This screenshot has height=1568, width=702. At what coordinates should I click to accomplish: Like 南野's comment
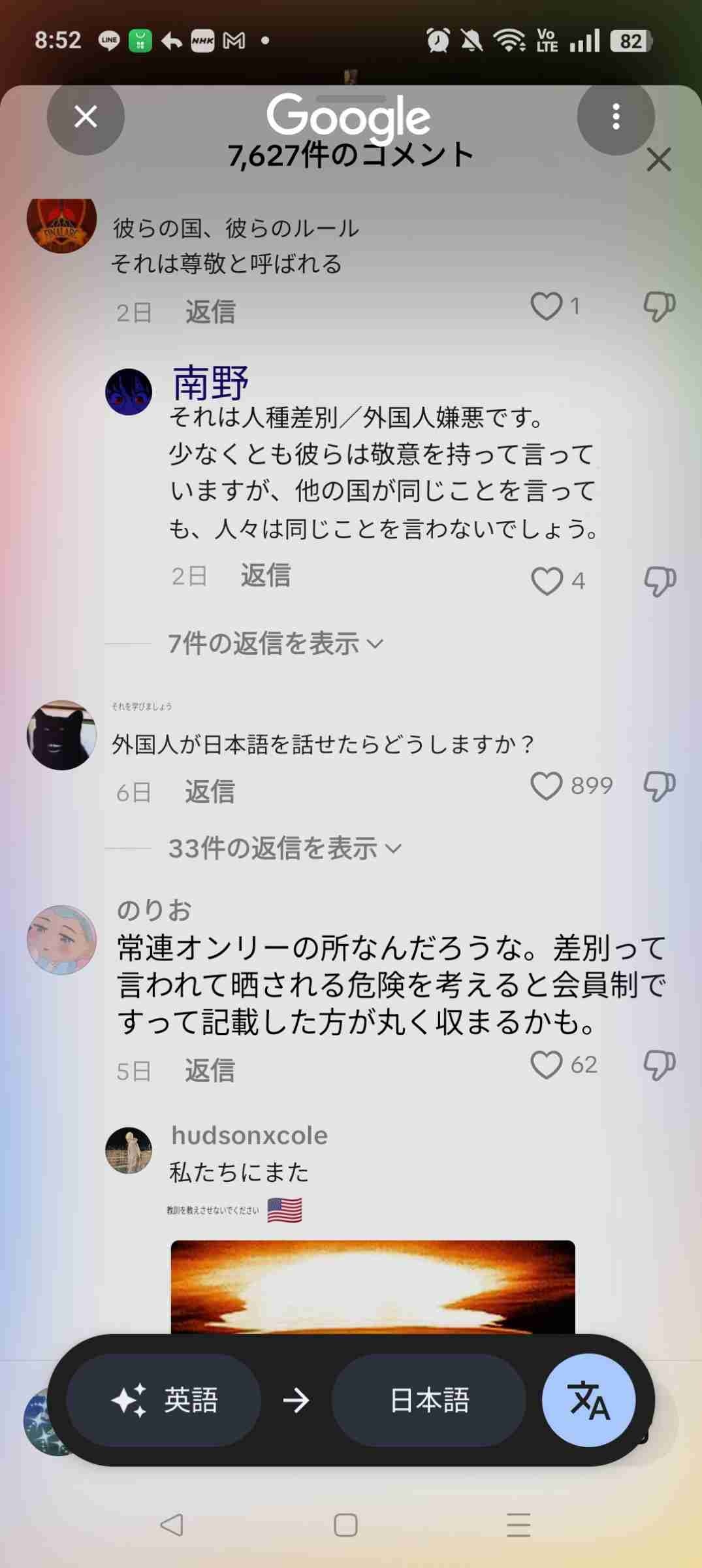coord(547,581)
